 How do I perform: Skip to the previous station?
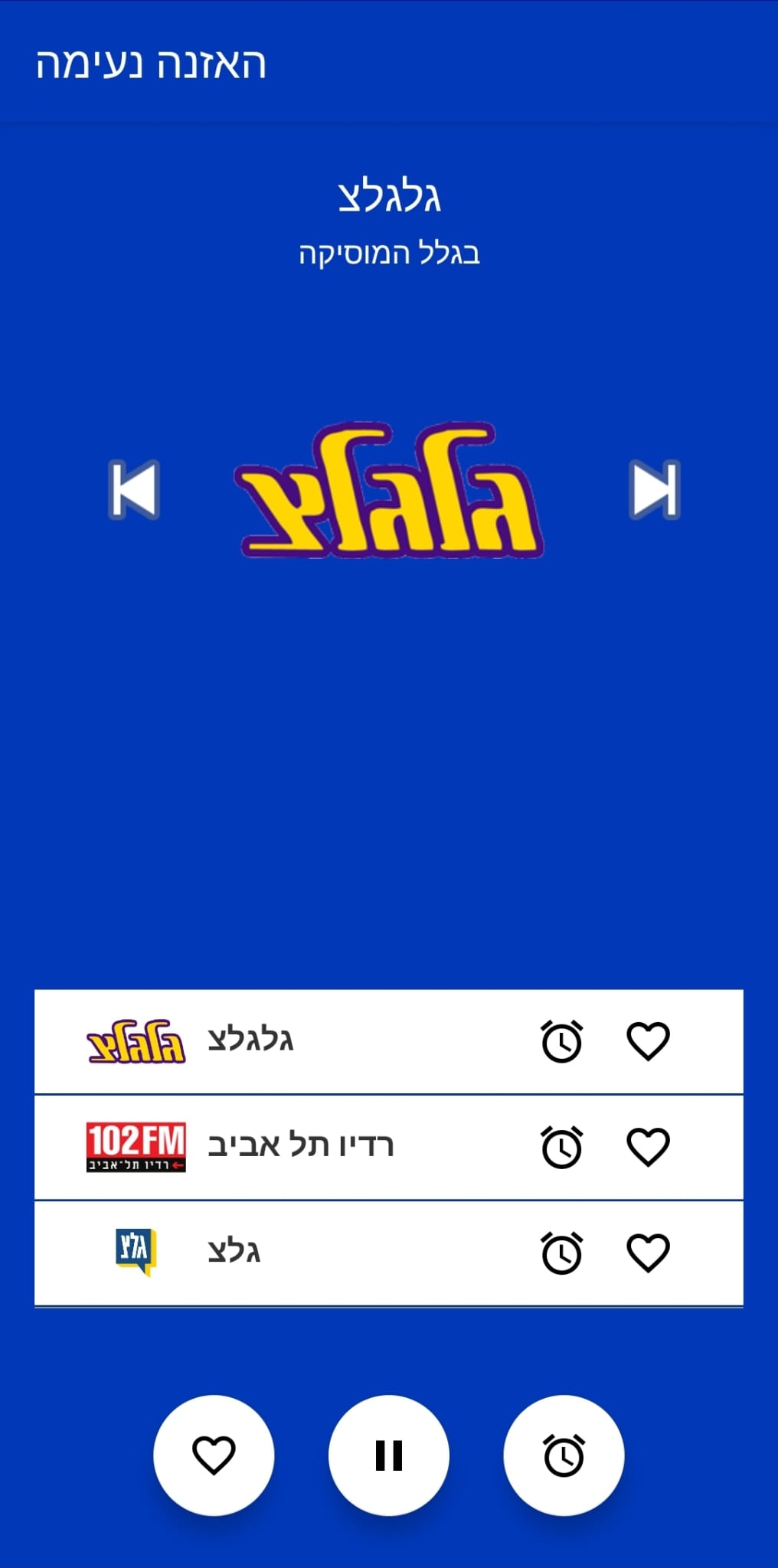point(134,490)
